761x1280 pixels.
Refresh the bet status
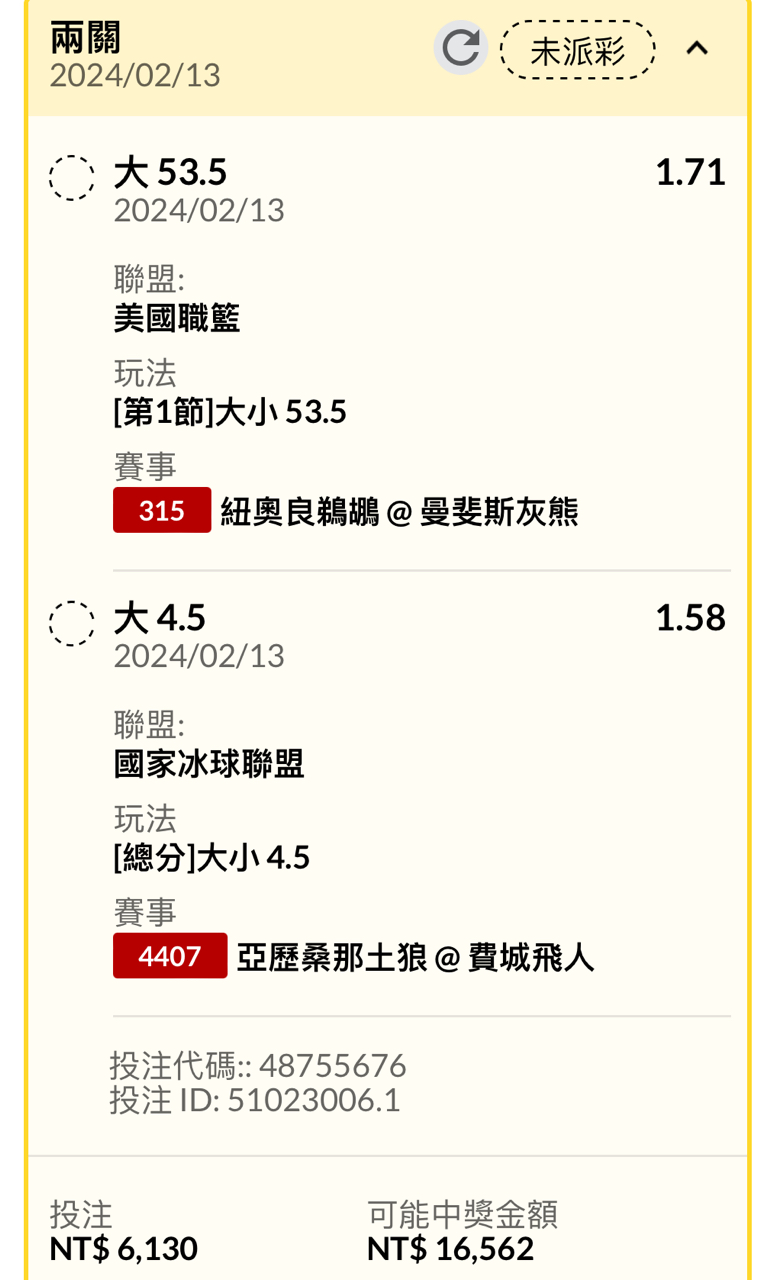(x=460, y=48)
